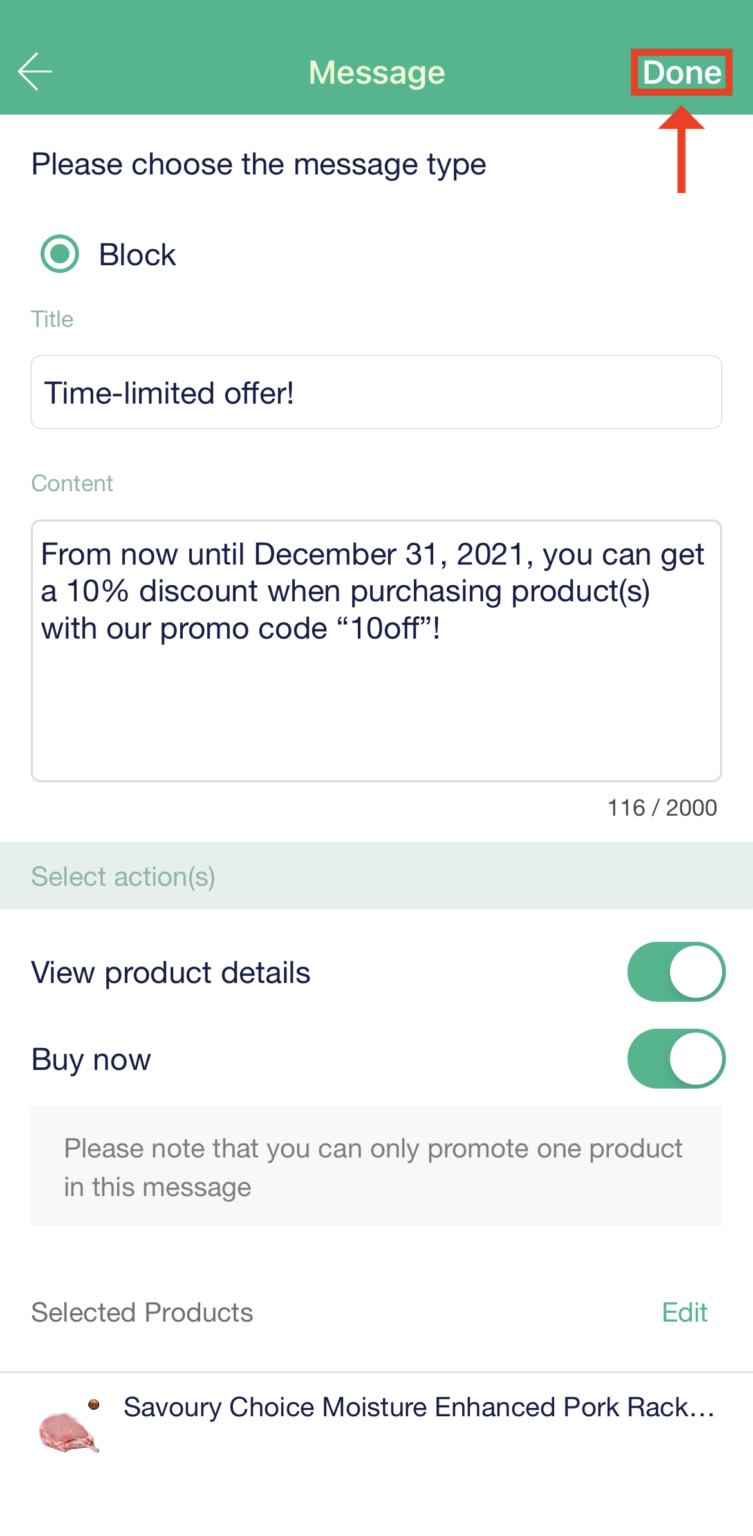Disable the Buy now switch

pyautogui.click(x=676, y=1059)
